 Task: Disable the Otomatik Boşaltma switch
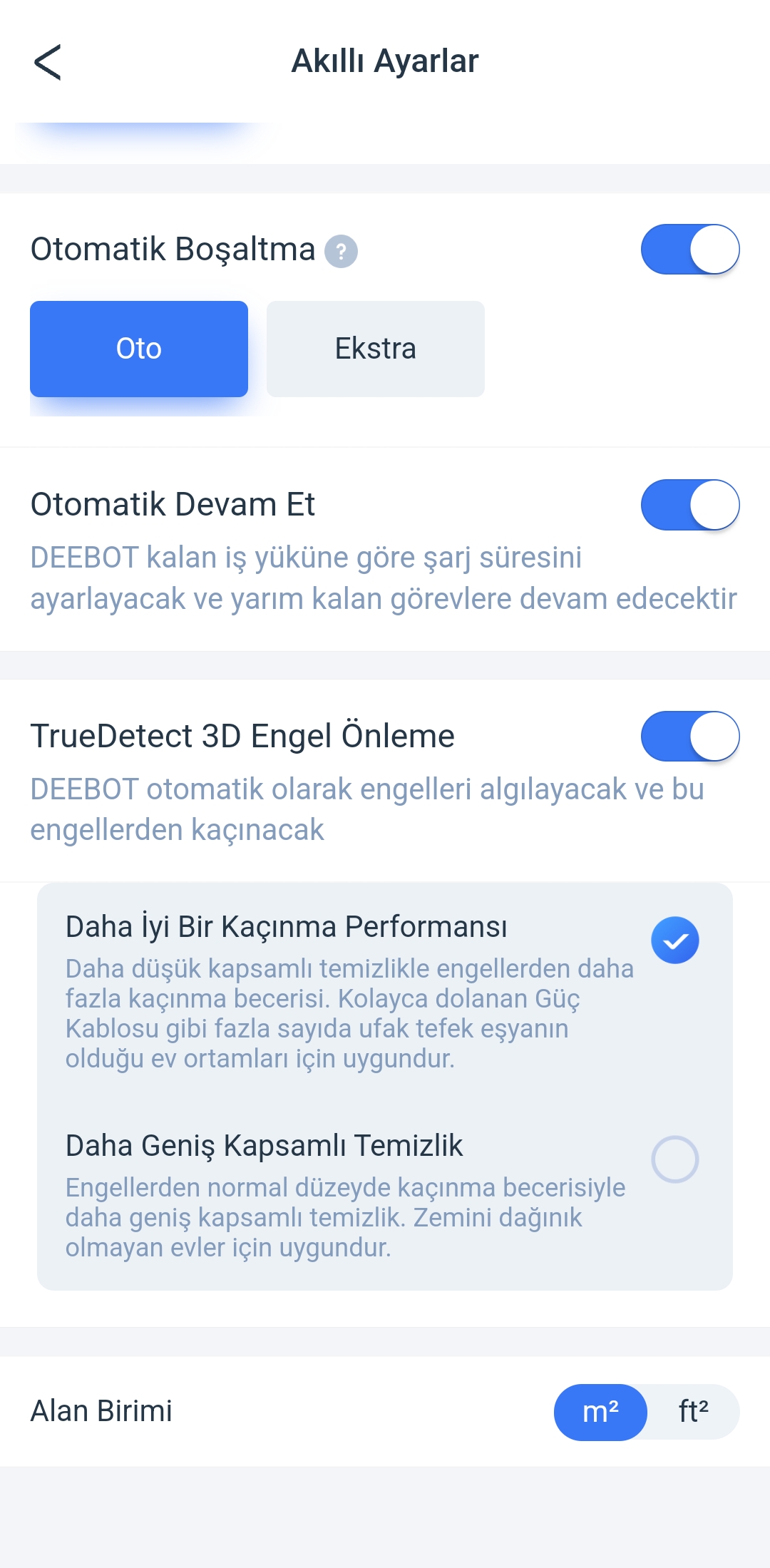690,250
